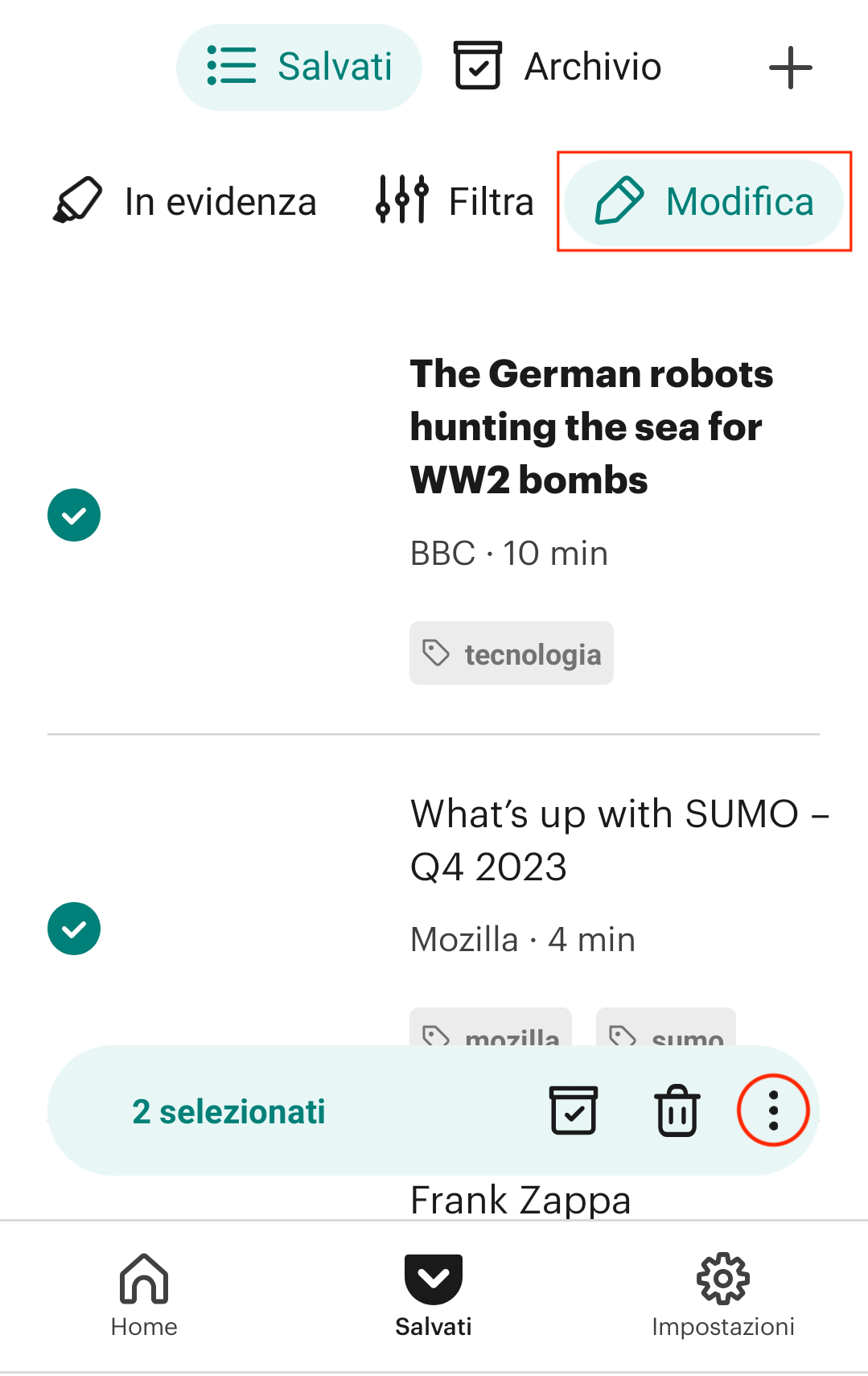Screen dimensions: 868x1376
Task: Switch to the Salvati list tab
Action: [x=299, y=67]
